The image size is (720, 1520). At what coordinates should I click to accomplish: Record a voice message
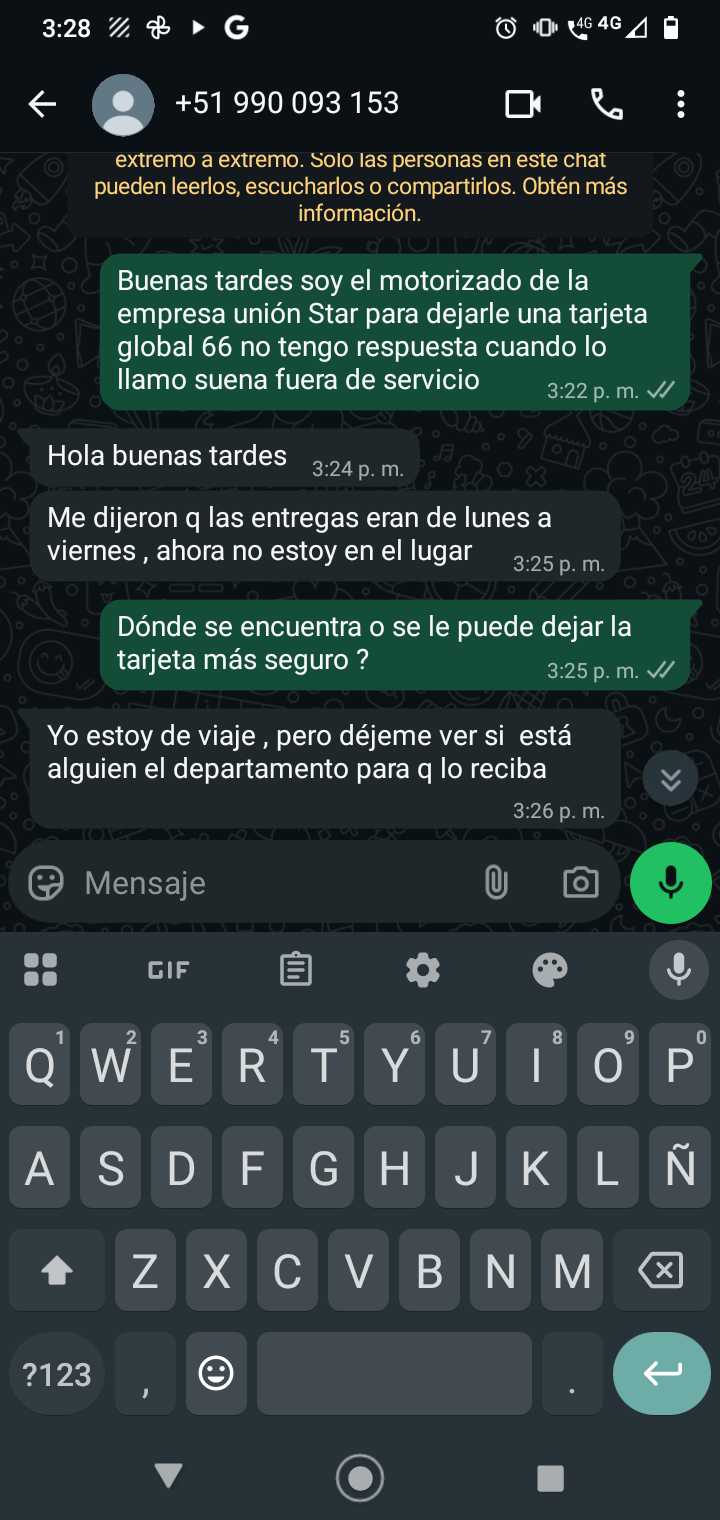670,883
